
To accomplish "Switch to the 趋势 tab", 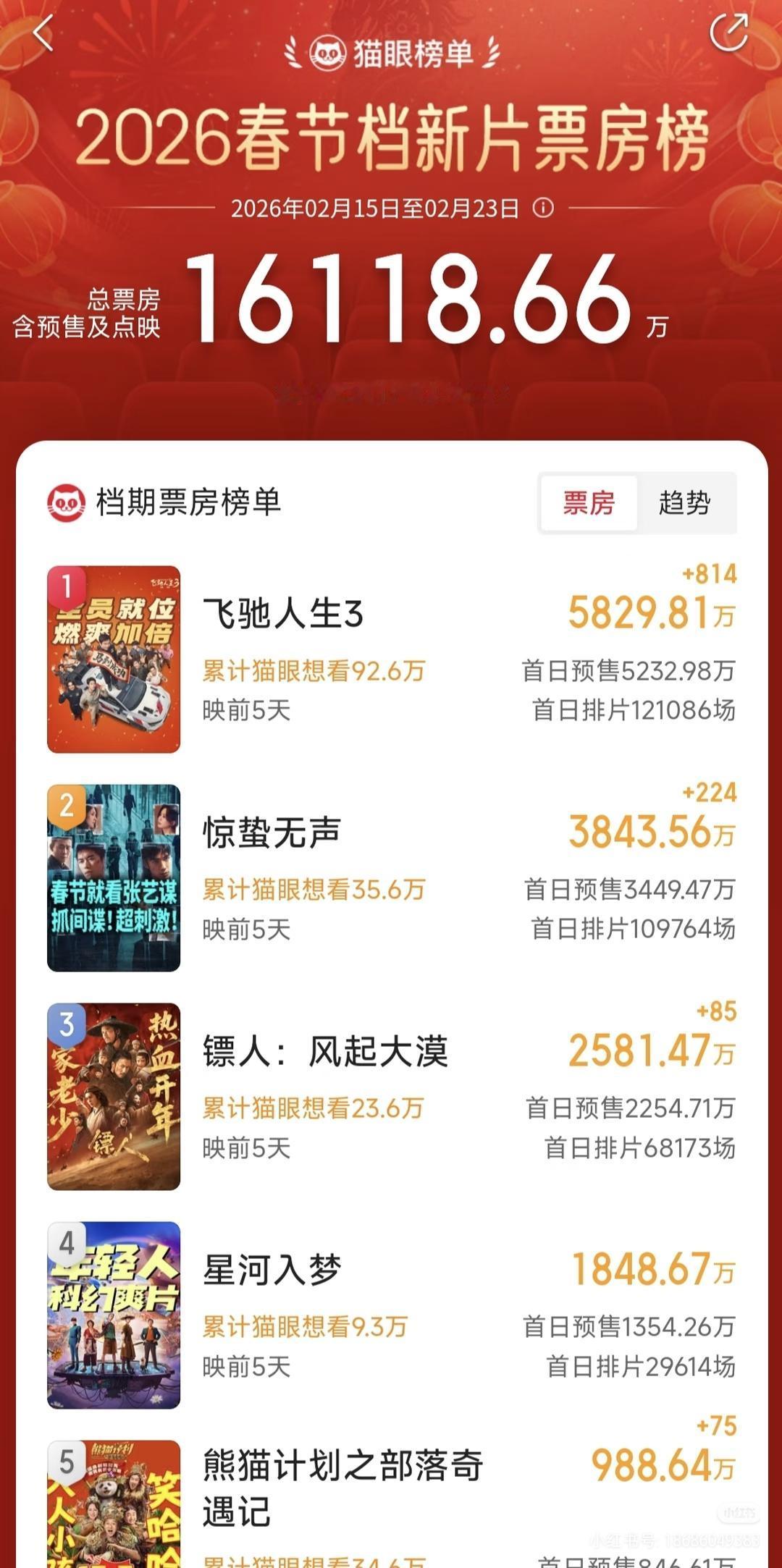I will point(686,502).
